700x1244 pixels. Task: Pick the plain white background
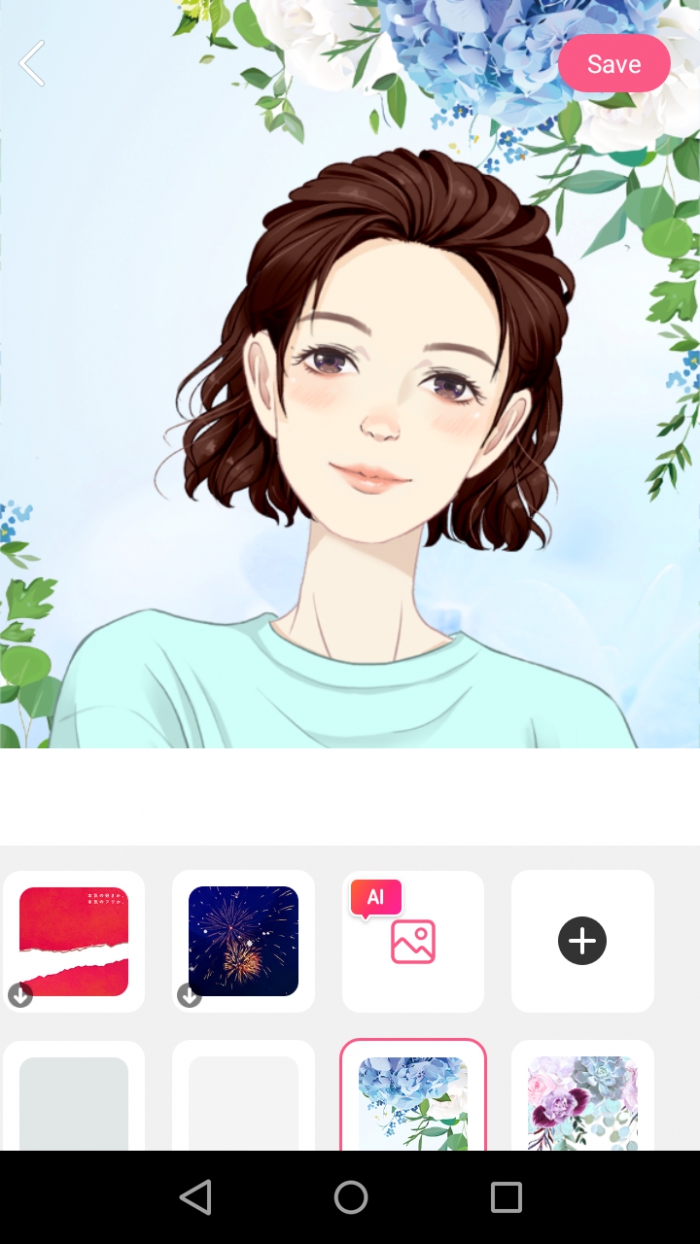coord(243,1100)
